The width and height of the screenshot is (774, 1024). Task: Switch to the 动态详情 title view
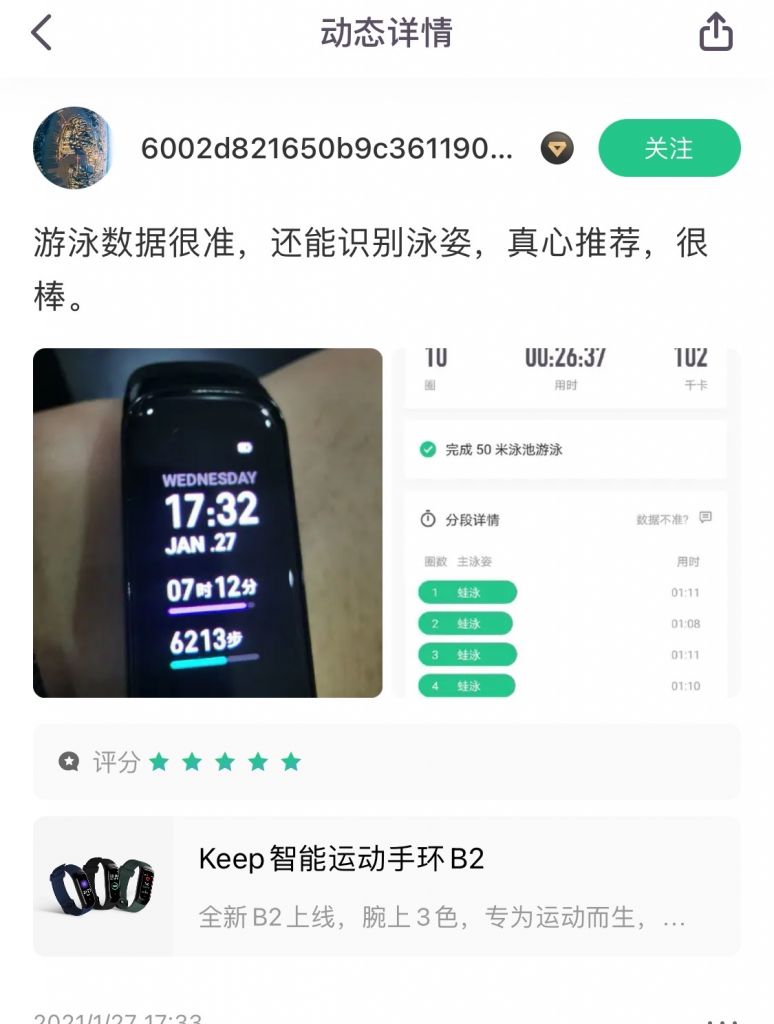coord(387,31)
